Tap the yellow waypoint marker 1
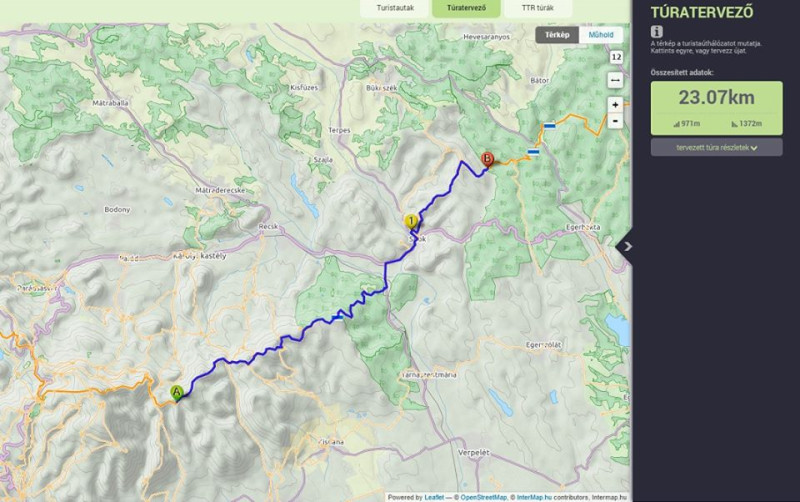Screen dimensions: 800x502 pyautogui.click(x=410, y=221)
